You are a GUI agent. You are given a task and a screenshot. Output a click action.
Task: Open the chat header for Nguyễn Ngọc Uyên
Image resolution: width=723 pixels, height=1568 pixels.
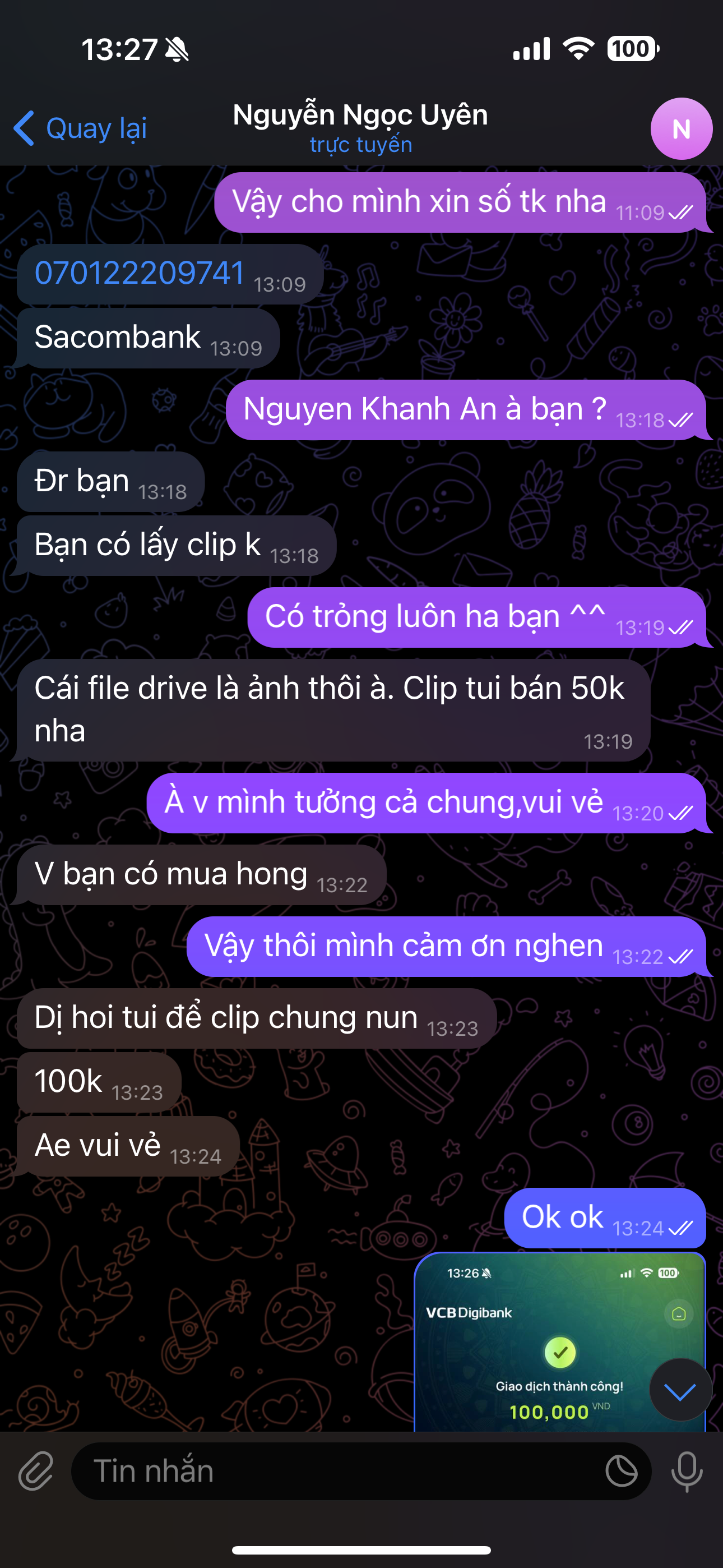coord(360,127)
